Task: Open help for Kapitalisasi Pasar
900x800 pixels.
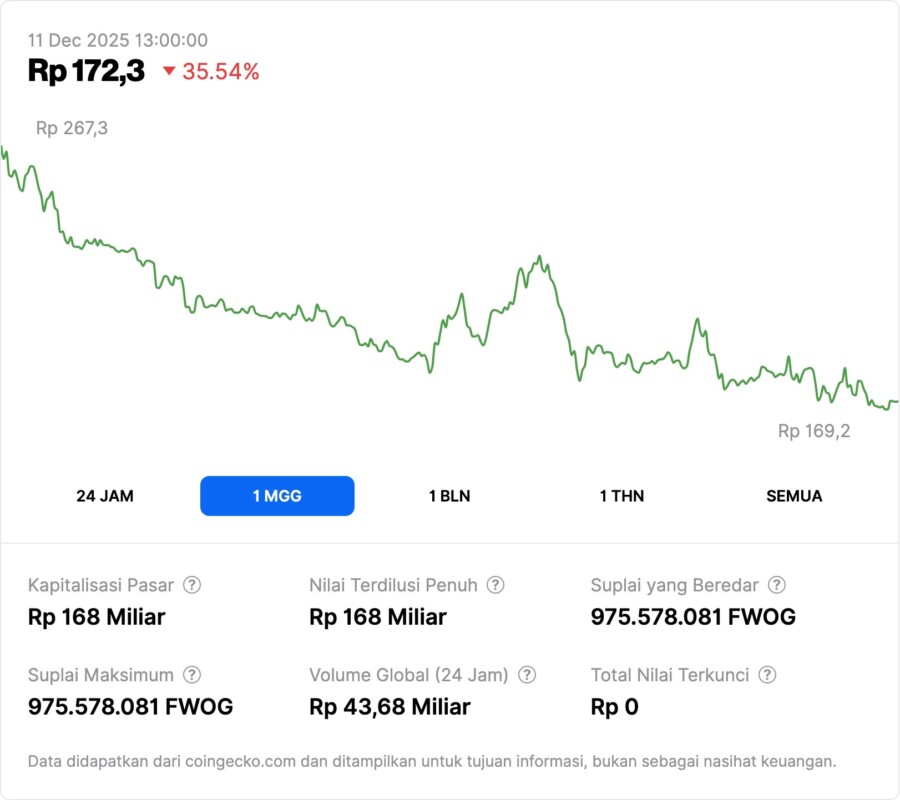Action: [x=192, y=585]
